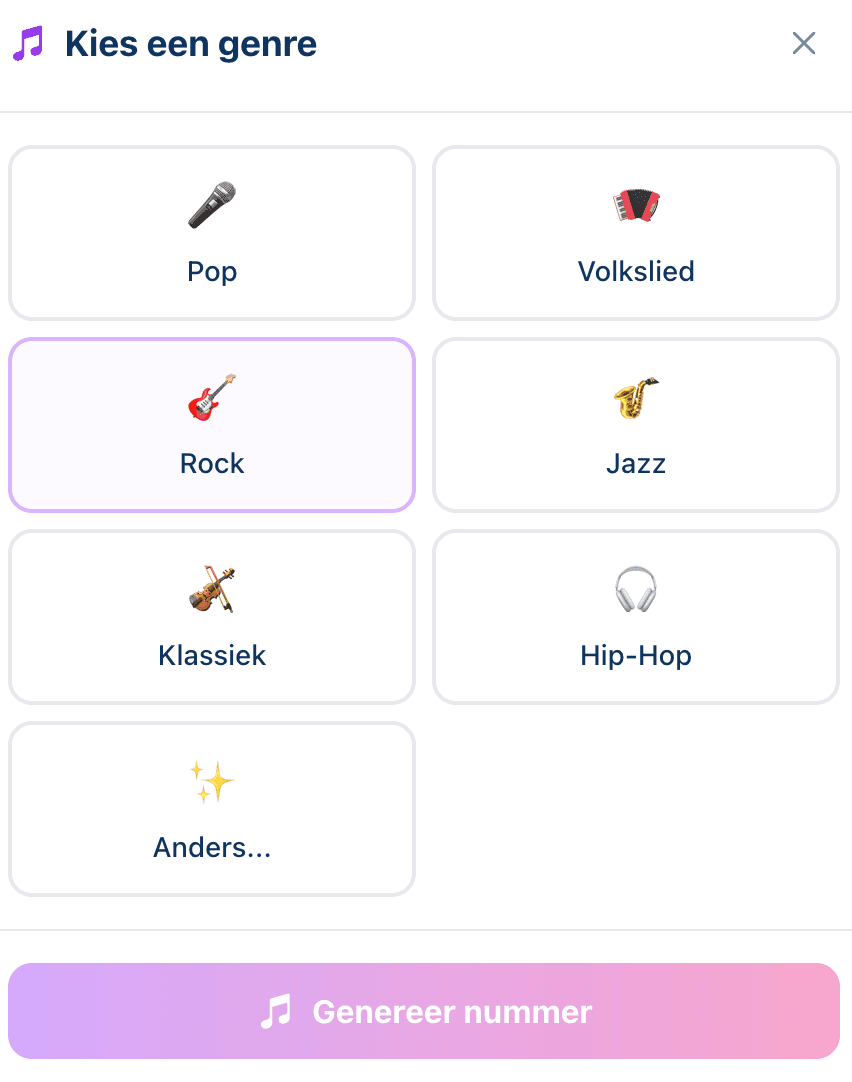Deselect the highlighted Rock genre
The image size is (852, 1082).
[x=211, y=424]
